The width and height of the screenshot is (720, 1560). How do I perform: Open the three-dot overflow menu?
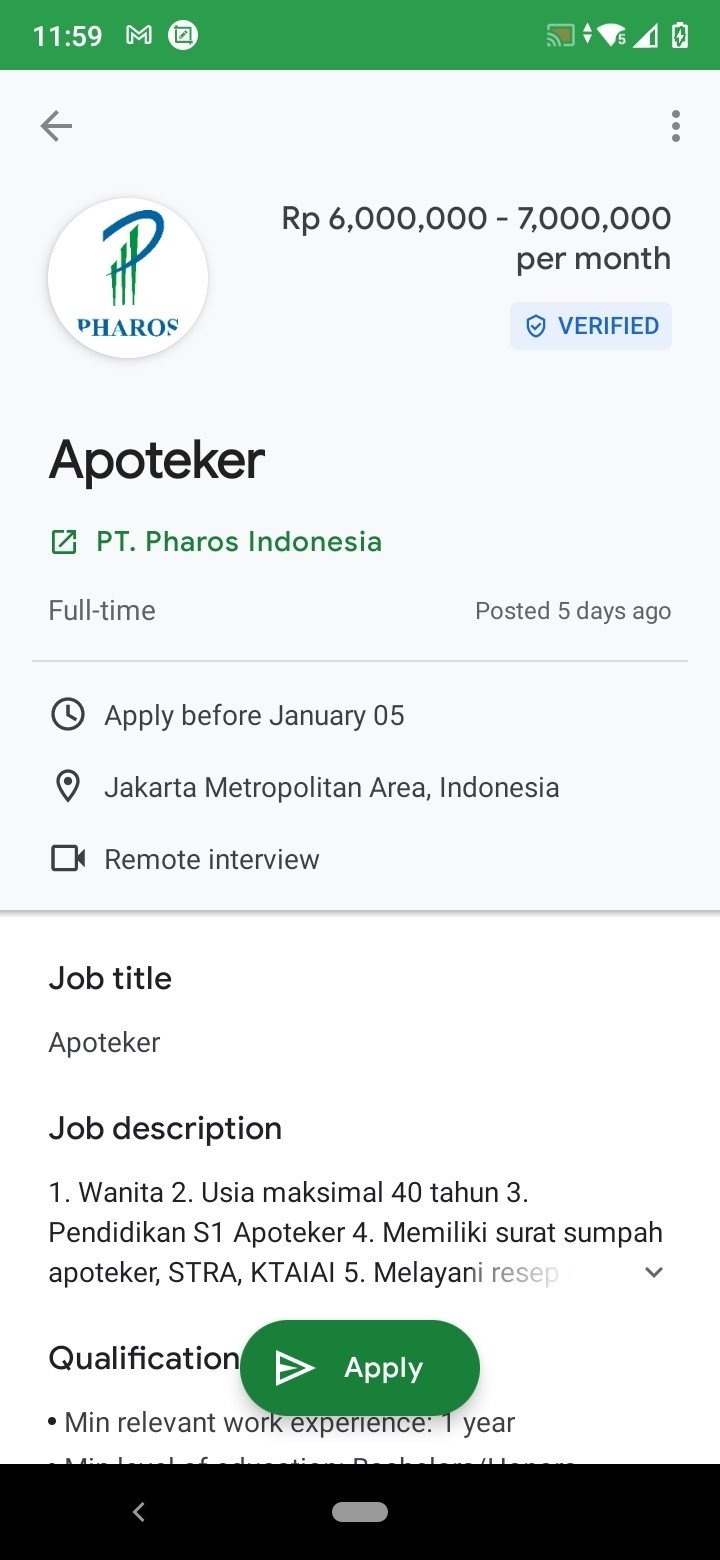pos(676,126)
